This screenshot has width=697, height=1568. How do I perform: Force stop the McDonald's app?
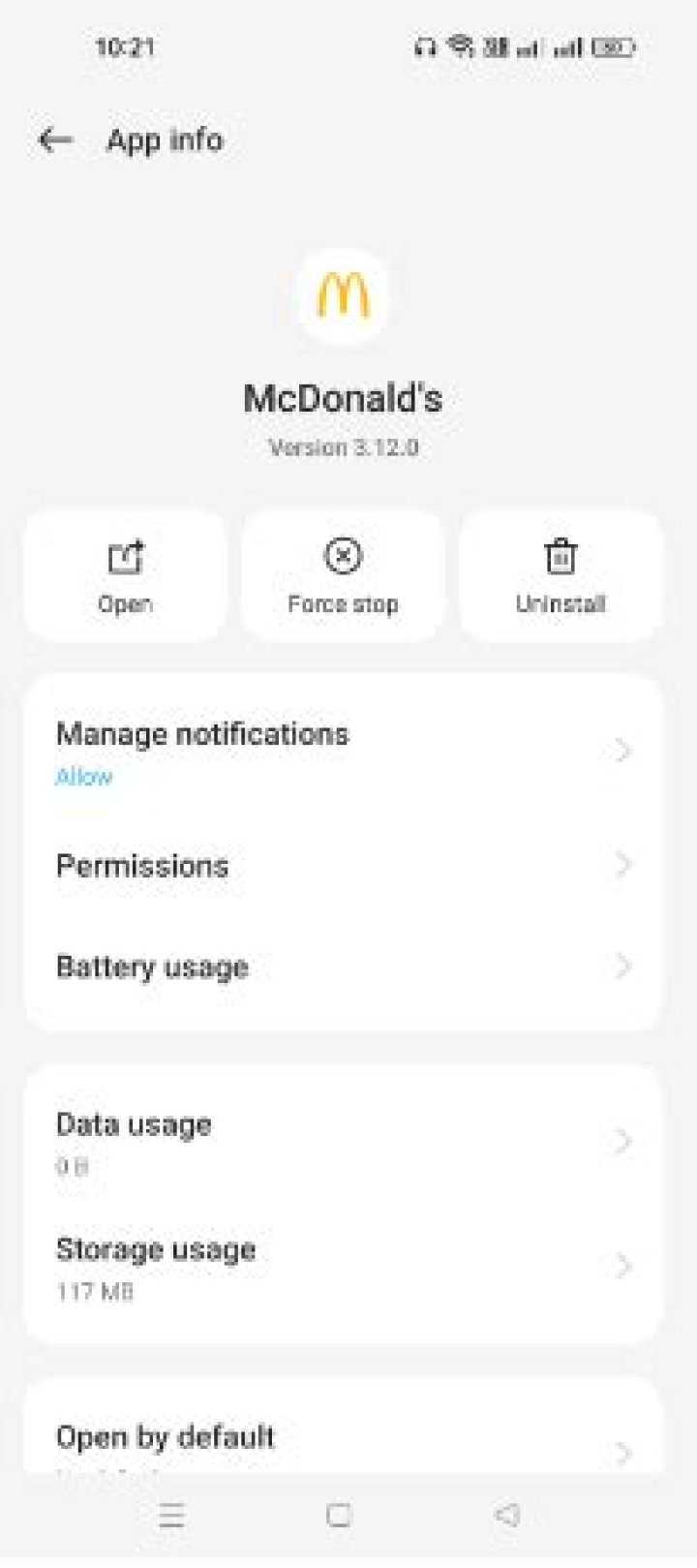pyautogui.click(x=343, y=576)
